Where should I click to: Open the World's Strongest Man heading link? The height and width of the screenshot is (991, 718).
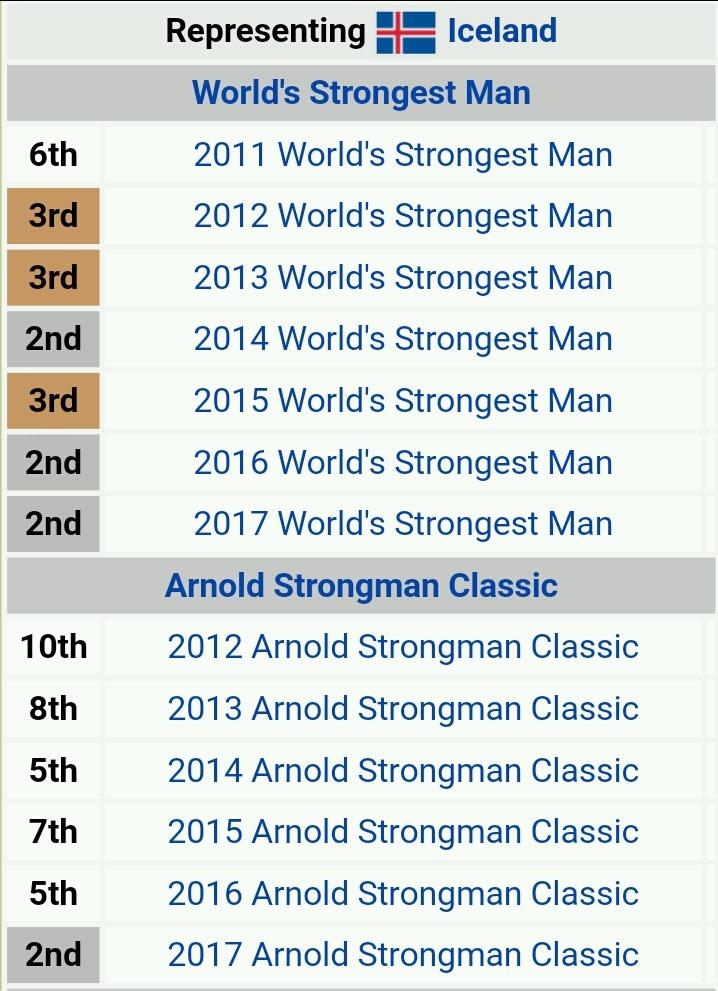point(361,93)
